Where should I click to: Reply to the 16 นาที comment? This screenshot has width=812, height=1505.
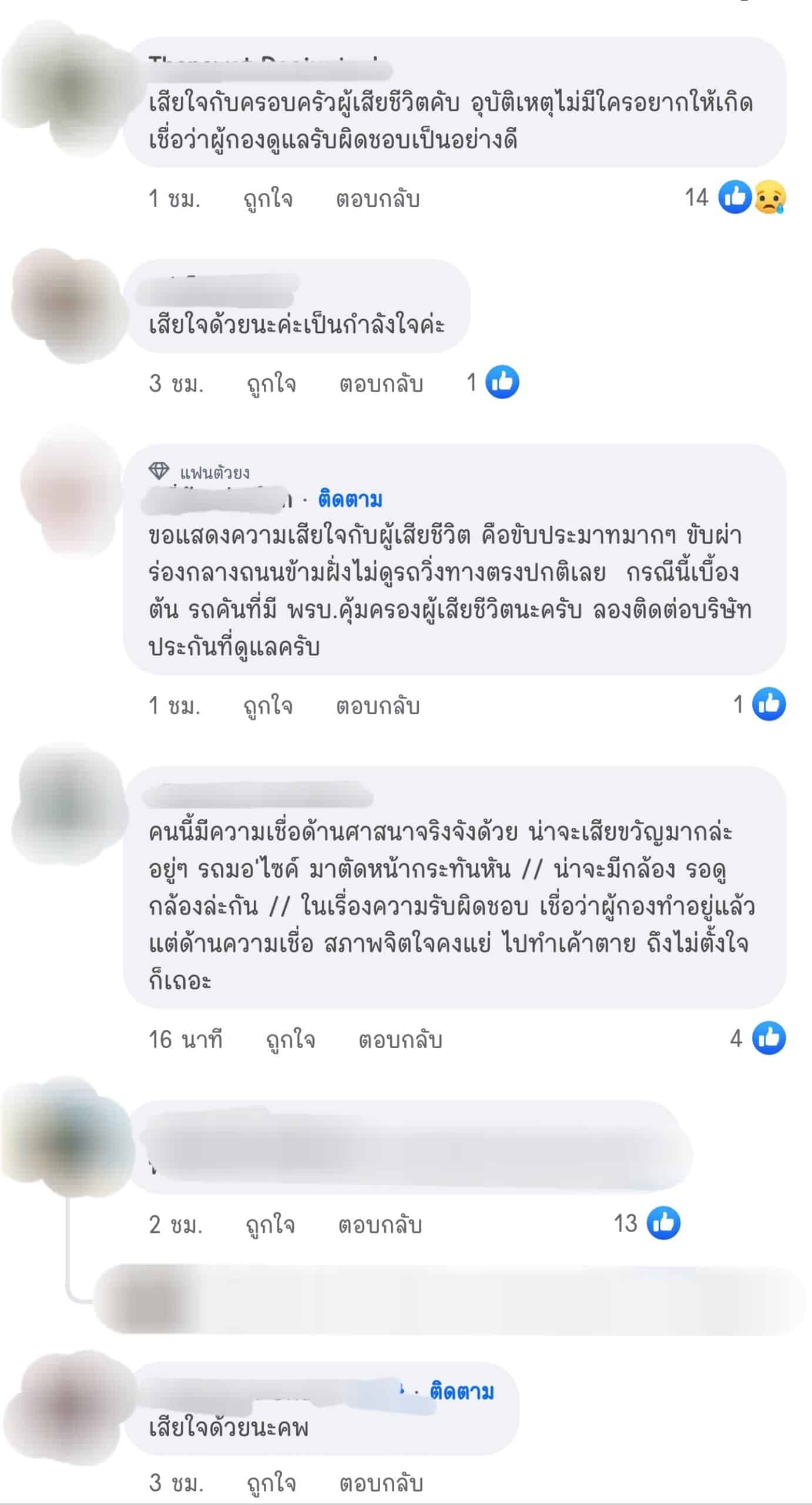(x=400, y=1039)
